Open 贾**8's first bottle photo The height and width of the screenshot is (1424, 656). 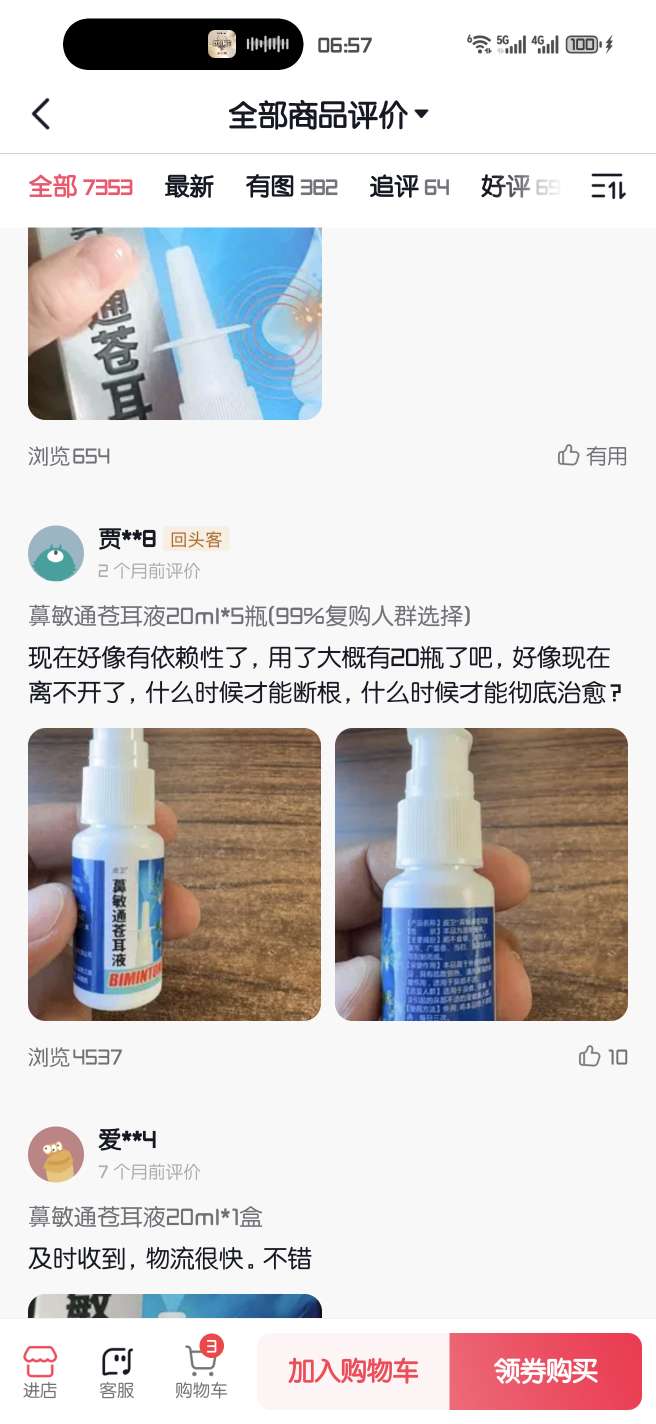(175, 874)
